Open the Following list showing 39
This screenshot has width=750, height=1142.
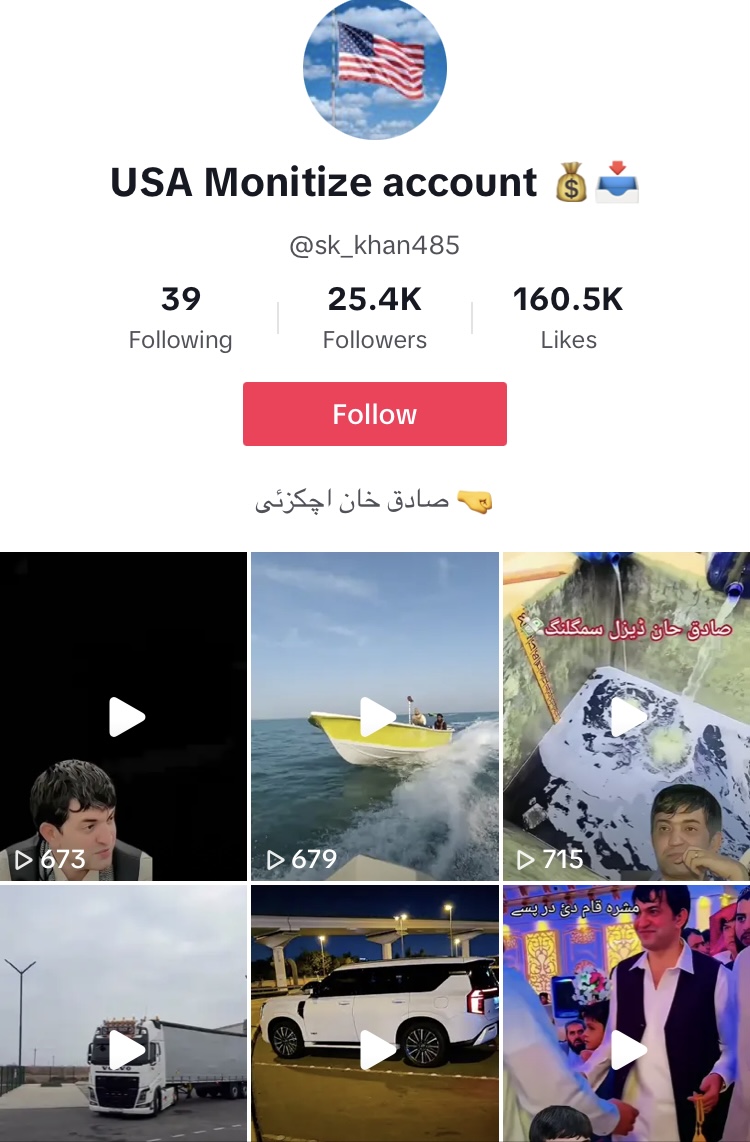pos(180,318)
